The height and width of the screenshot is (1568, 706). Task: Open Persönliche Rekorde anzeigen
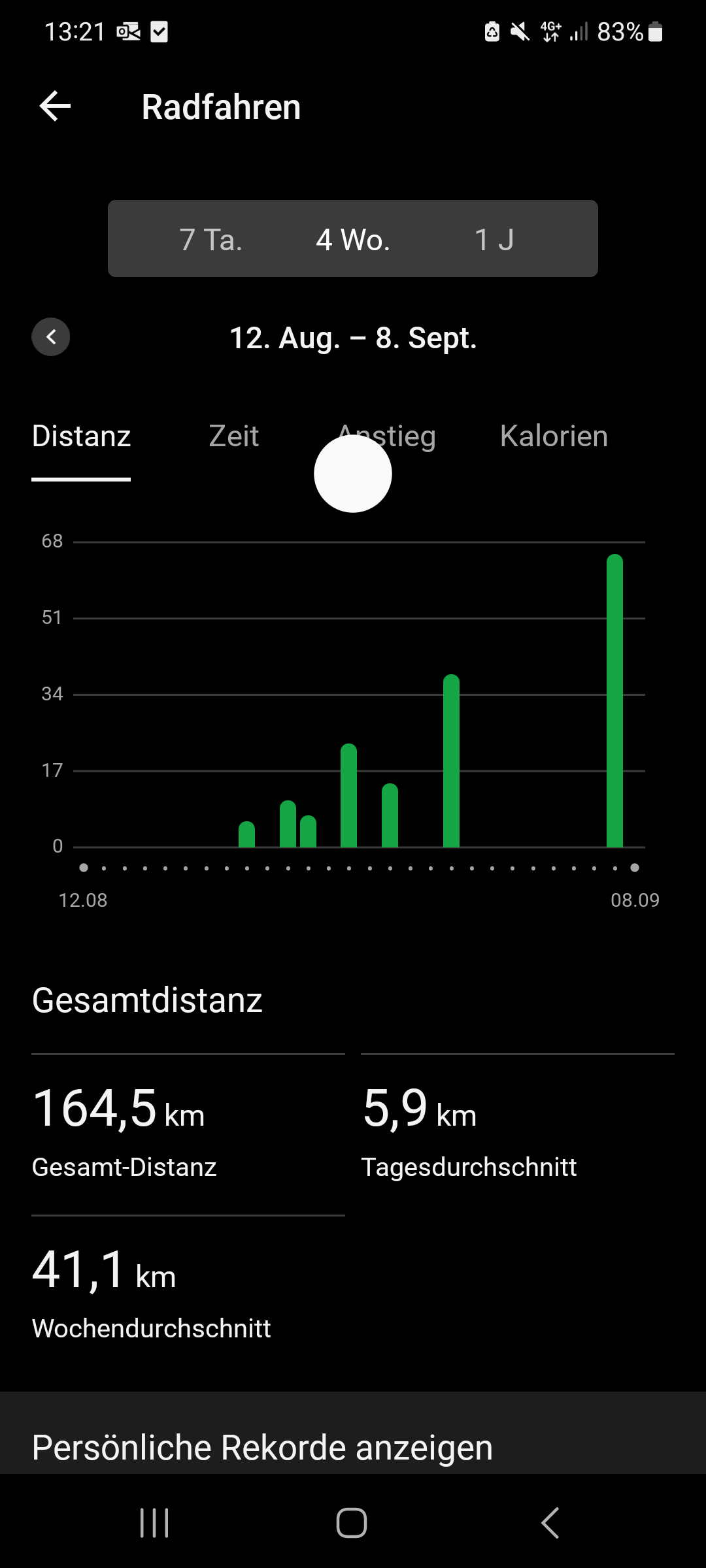(262, 1447)
